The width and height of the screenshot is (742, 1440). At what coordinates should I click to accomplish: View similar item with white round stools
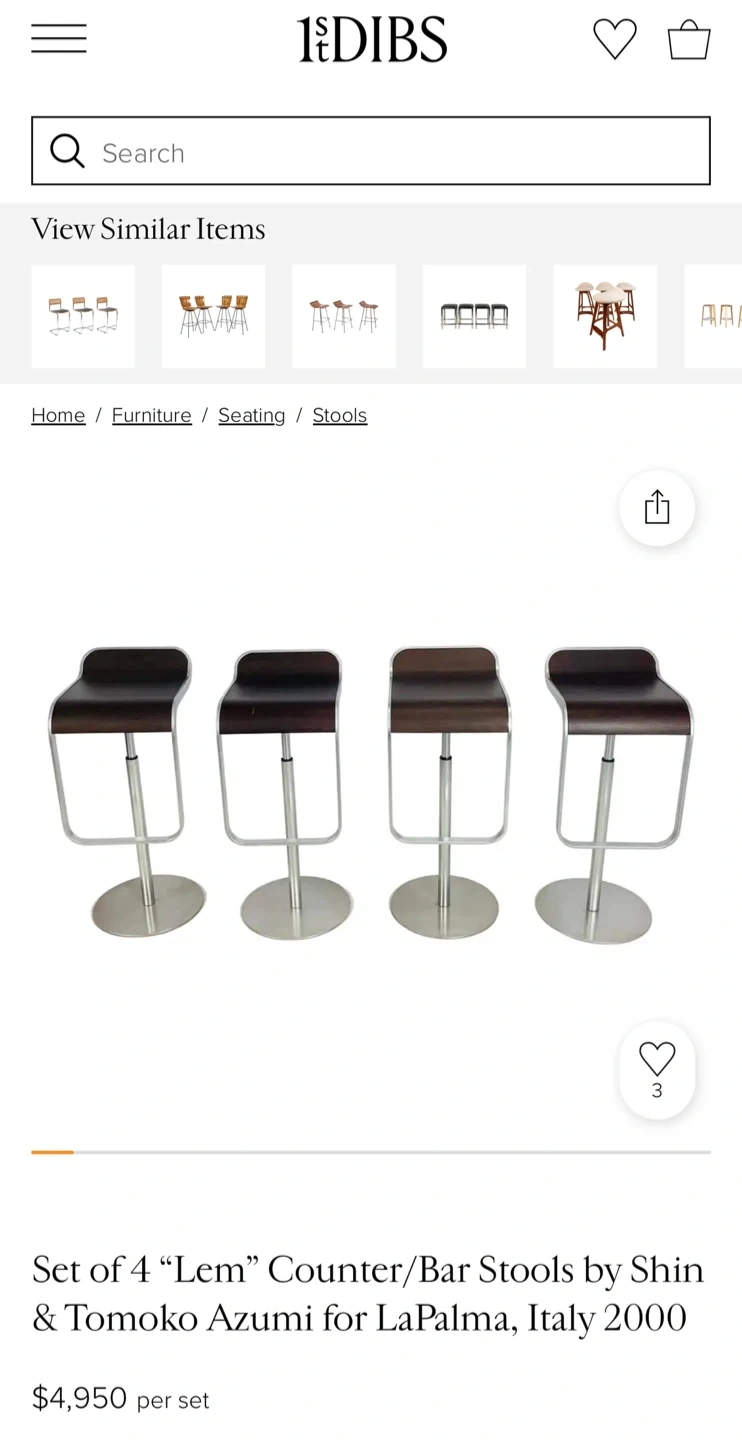[605, 316]
